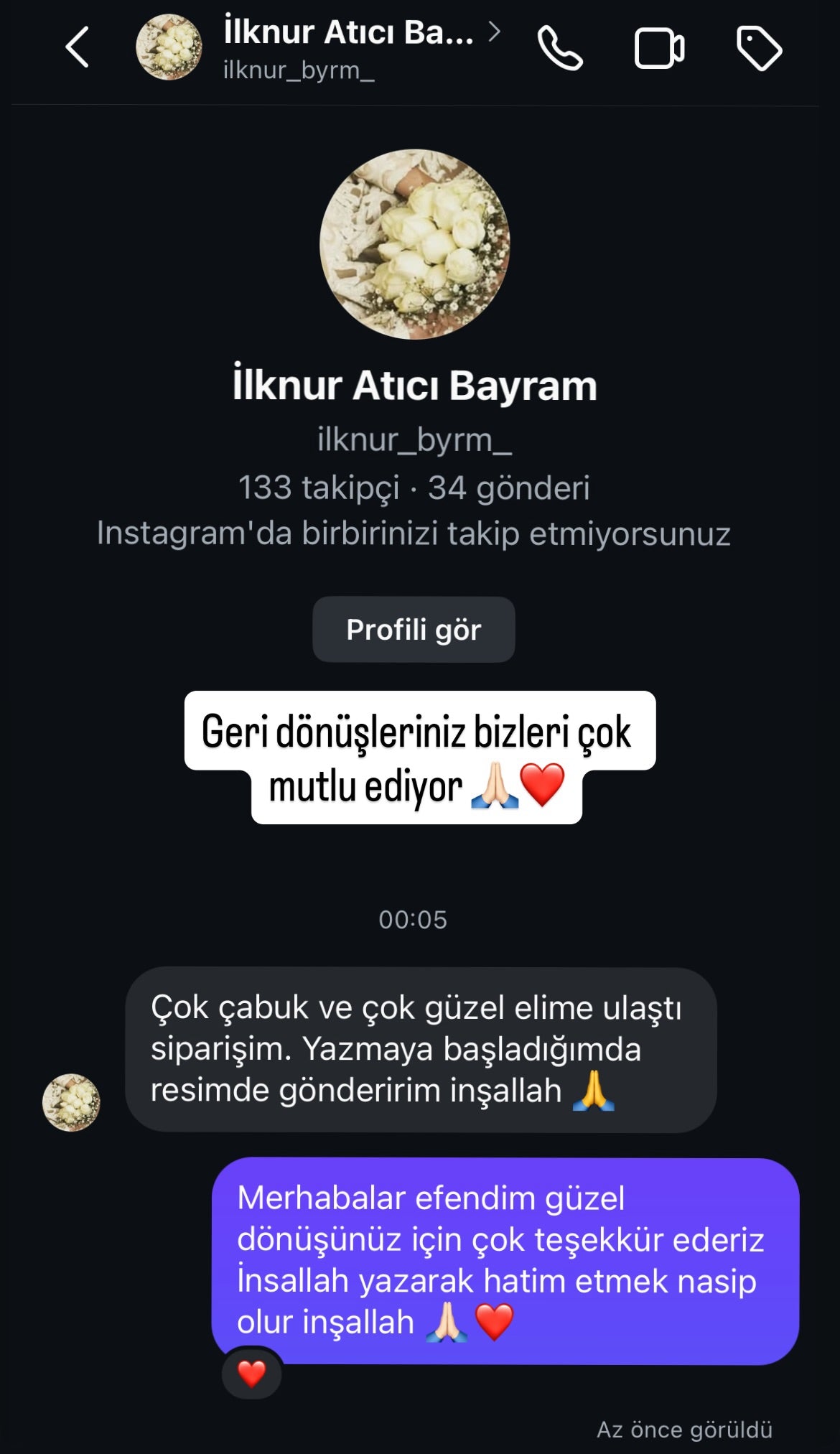Open the label tag icon
Viewport: 840px width, 1454px height.
pos(759,48)
